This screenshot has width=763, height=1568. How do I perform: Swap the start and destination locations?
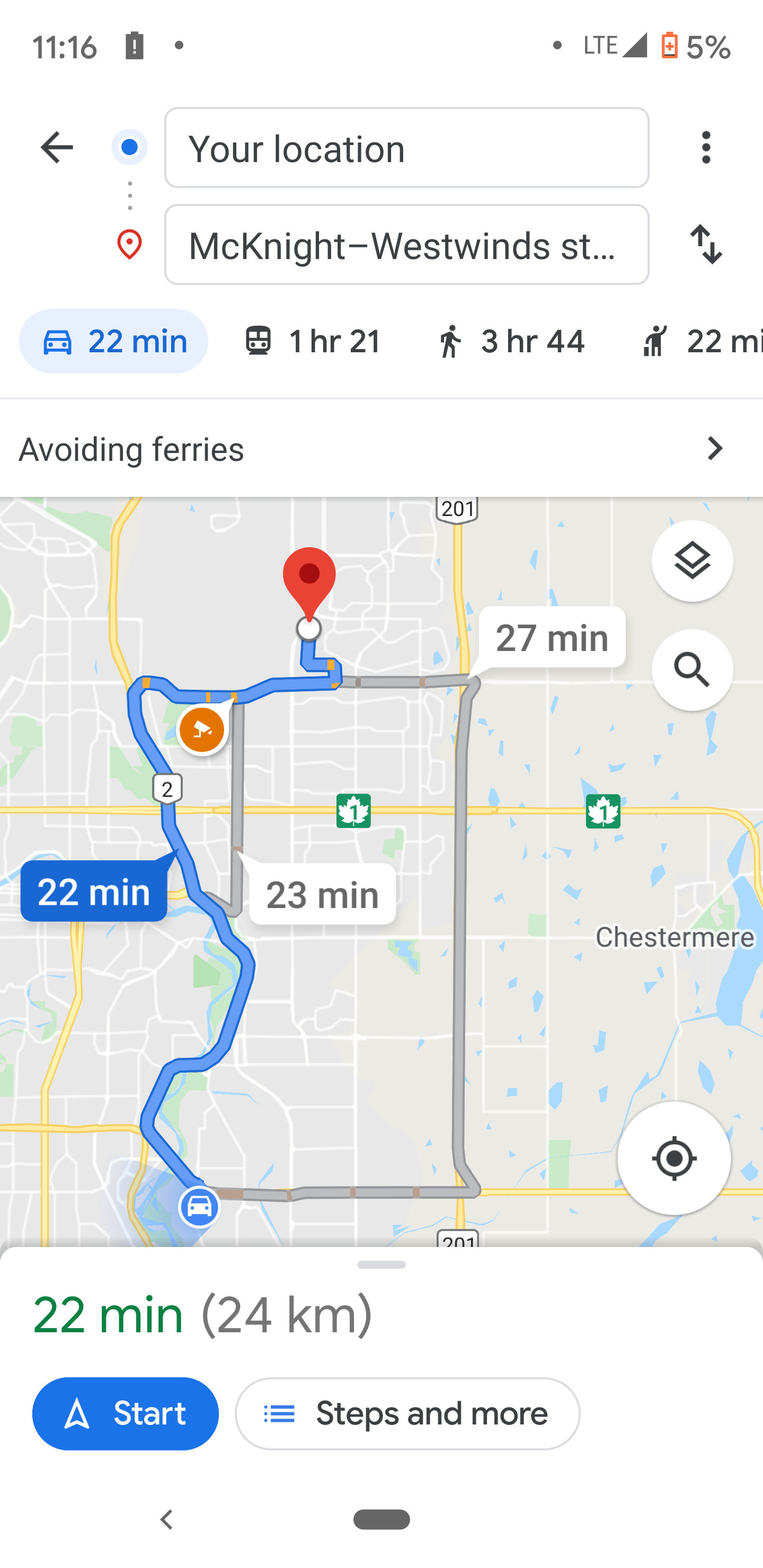tap(707, 245)
